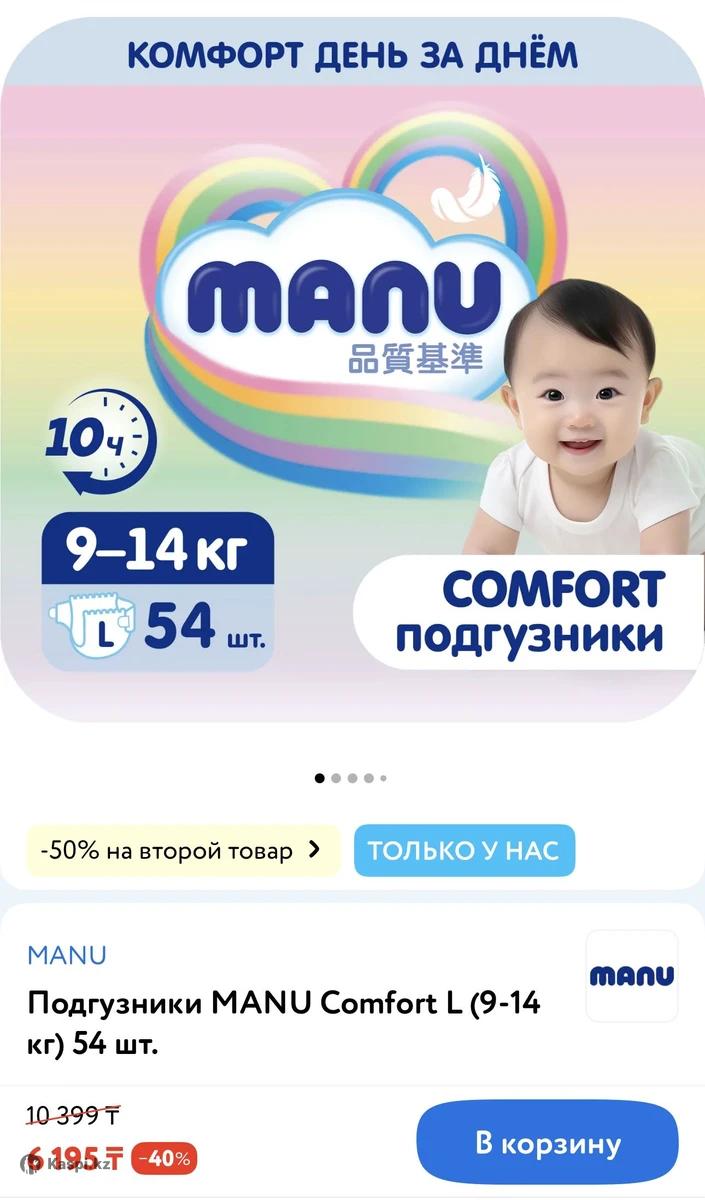The image size is (705, 1200).
Task: Add the MANU diapers to cart
Action: [547, 1142]
